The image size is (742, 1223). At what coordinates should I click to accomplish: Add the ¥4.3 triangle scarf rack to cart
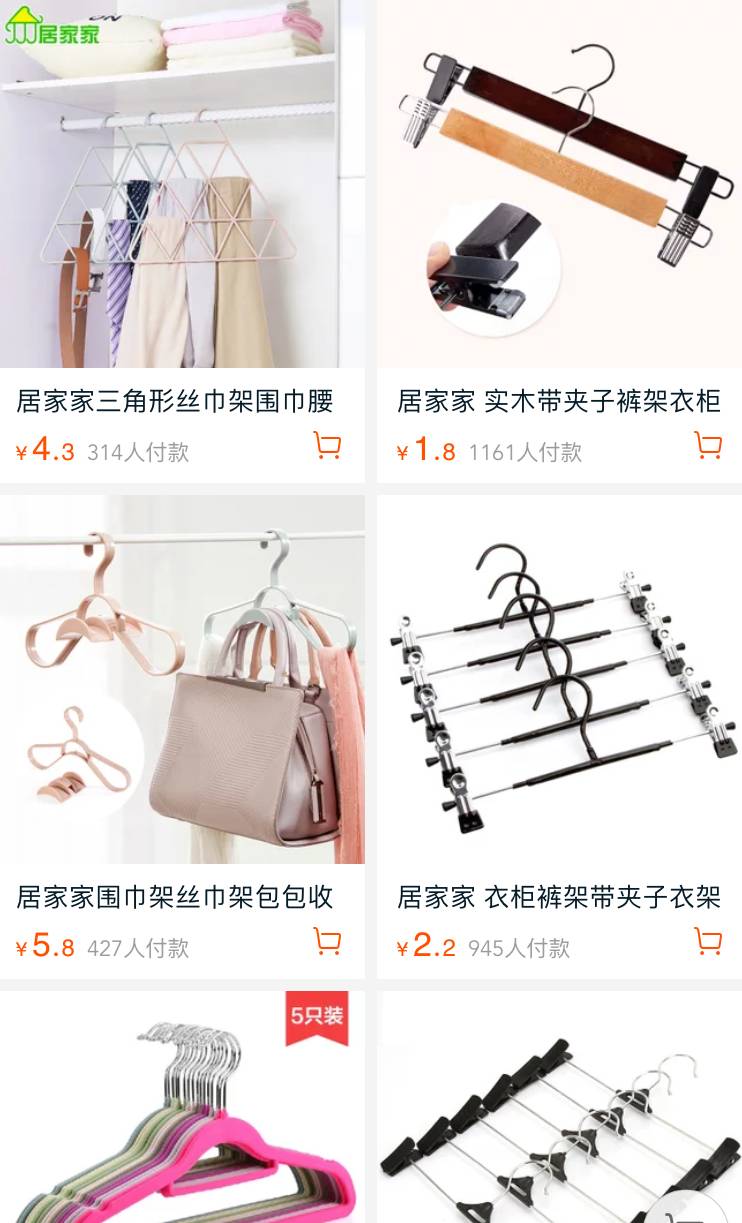[x=327, y=445]
